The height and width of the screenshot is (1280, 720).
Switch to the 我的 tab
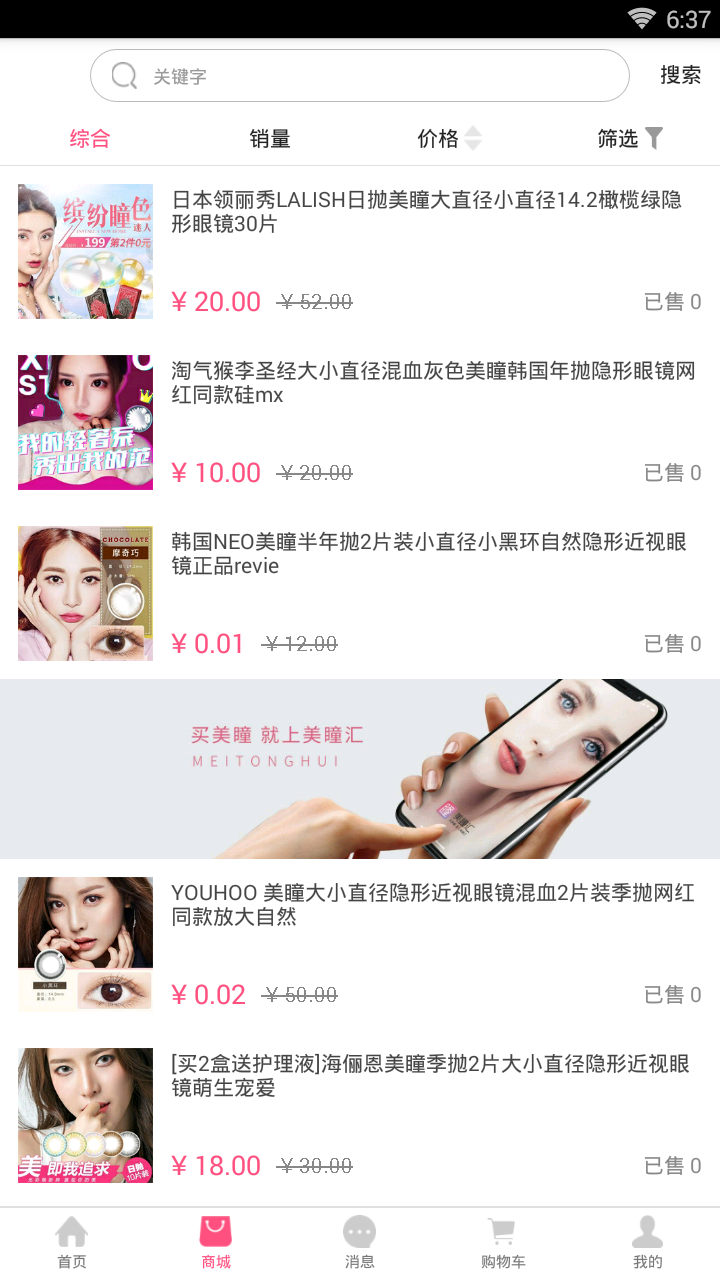coord(648,1243)
